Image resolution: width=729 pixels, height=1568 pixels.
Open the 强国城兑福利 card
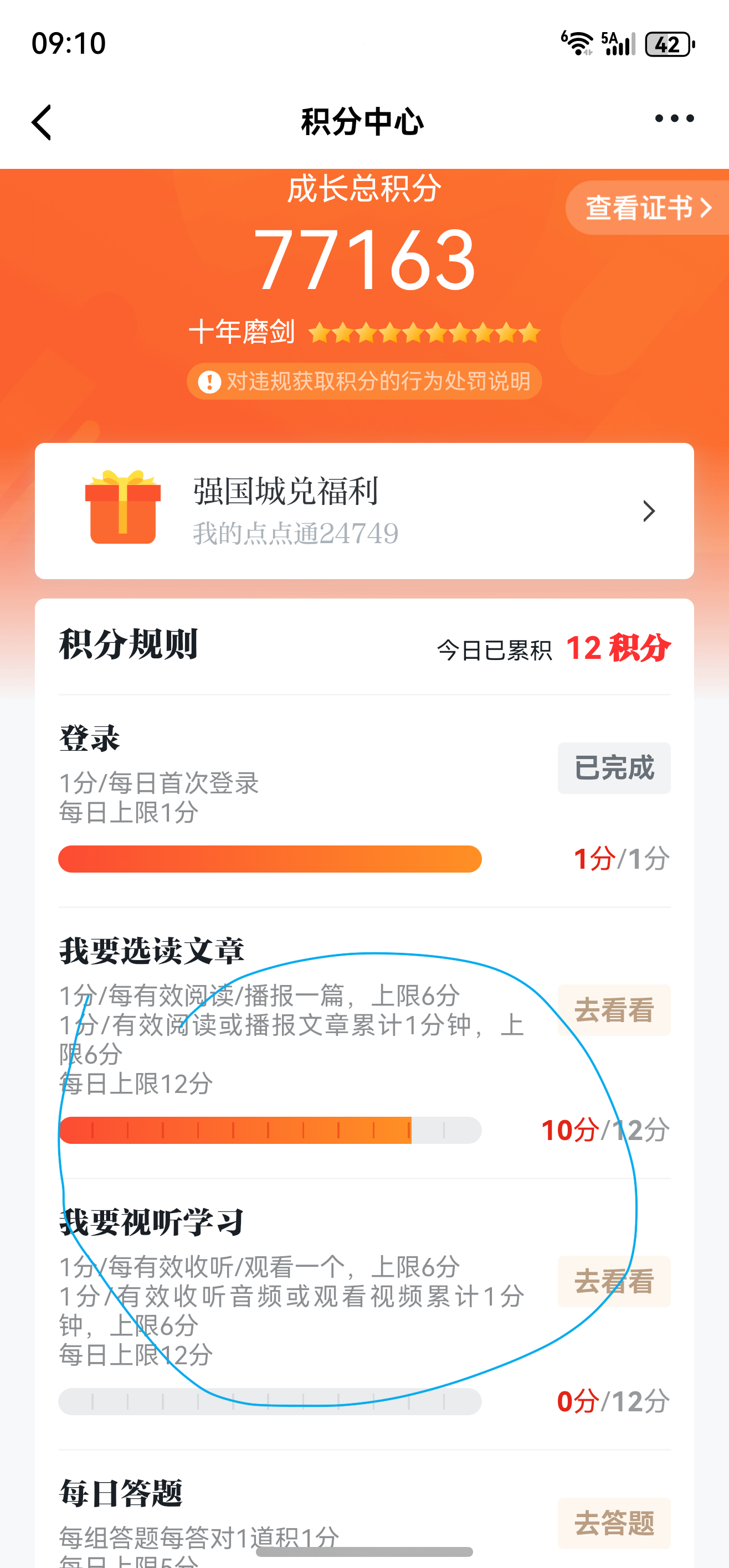pyautogui.click(x=364, y=510)
